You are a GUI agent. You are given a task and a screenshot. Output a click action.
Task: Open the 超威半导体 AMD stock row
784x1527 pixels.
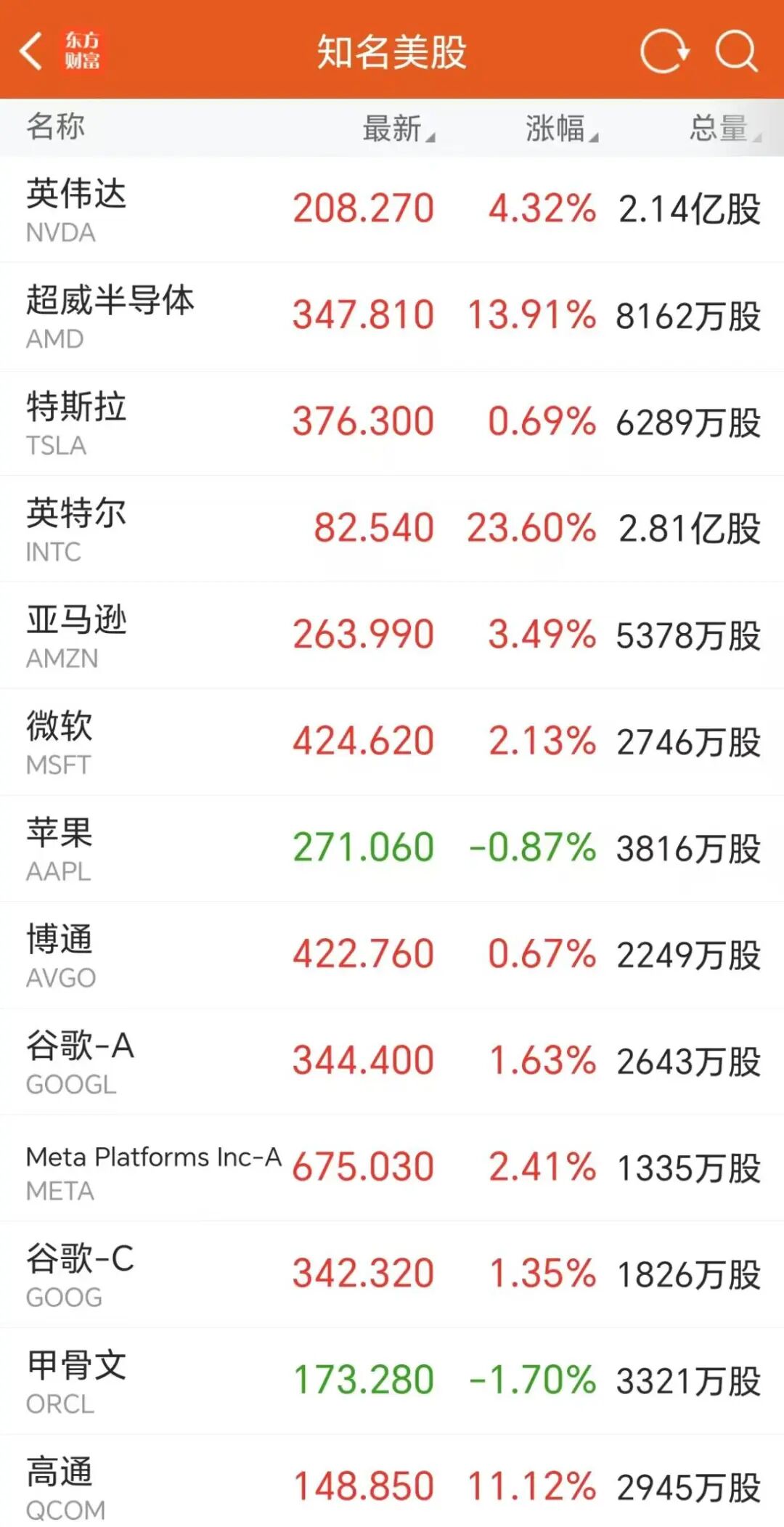click(x=392, y=316)
